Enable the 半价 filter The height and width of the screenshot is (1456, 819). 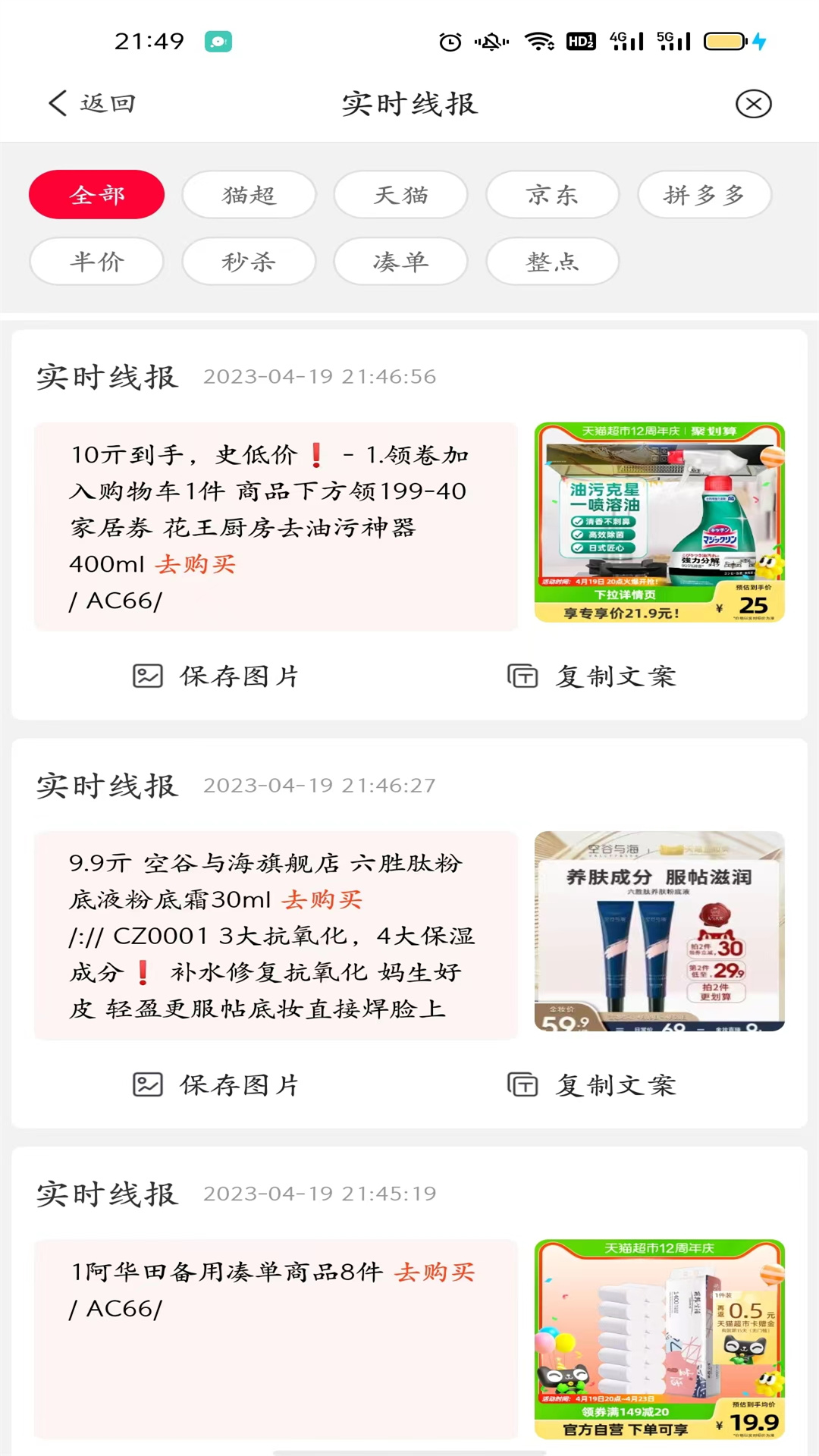pyautogui.click(x=96, y=261)
